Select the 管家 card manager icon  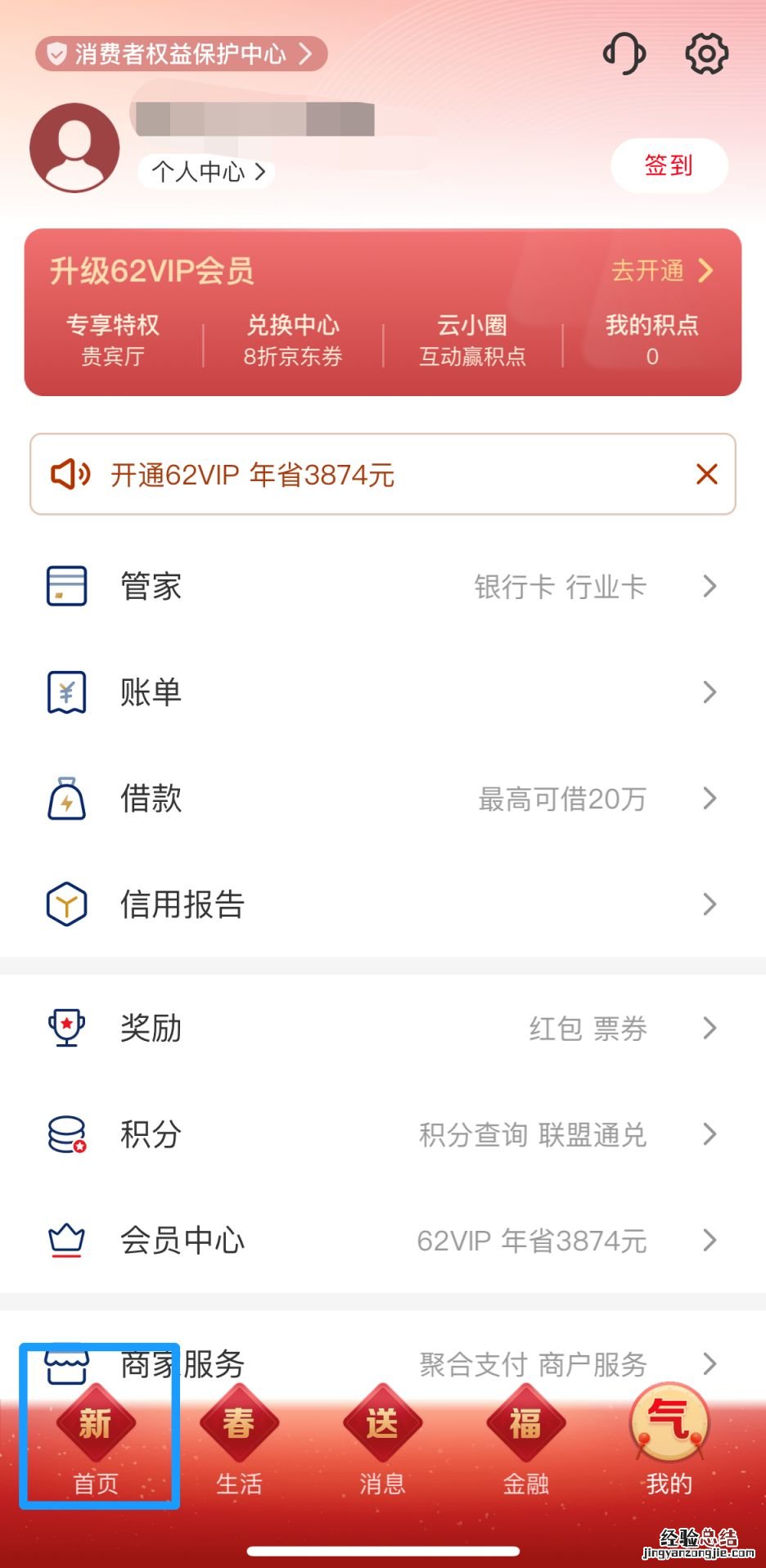(66, 586)
